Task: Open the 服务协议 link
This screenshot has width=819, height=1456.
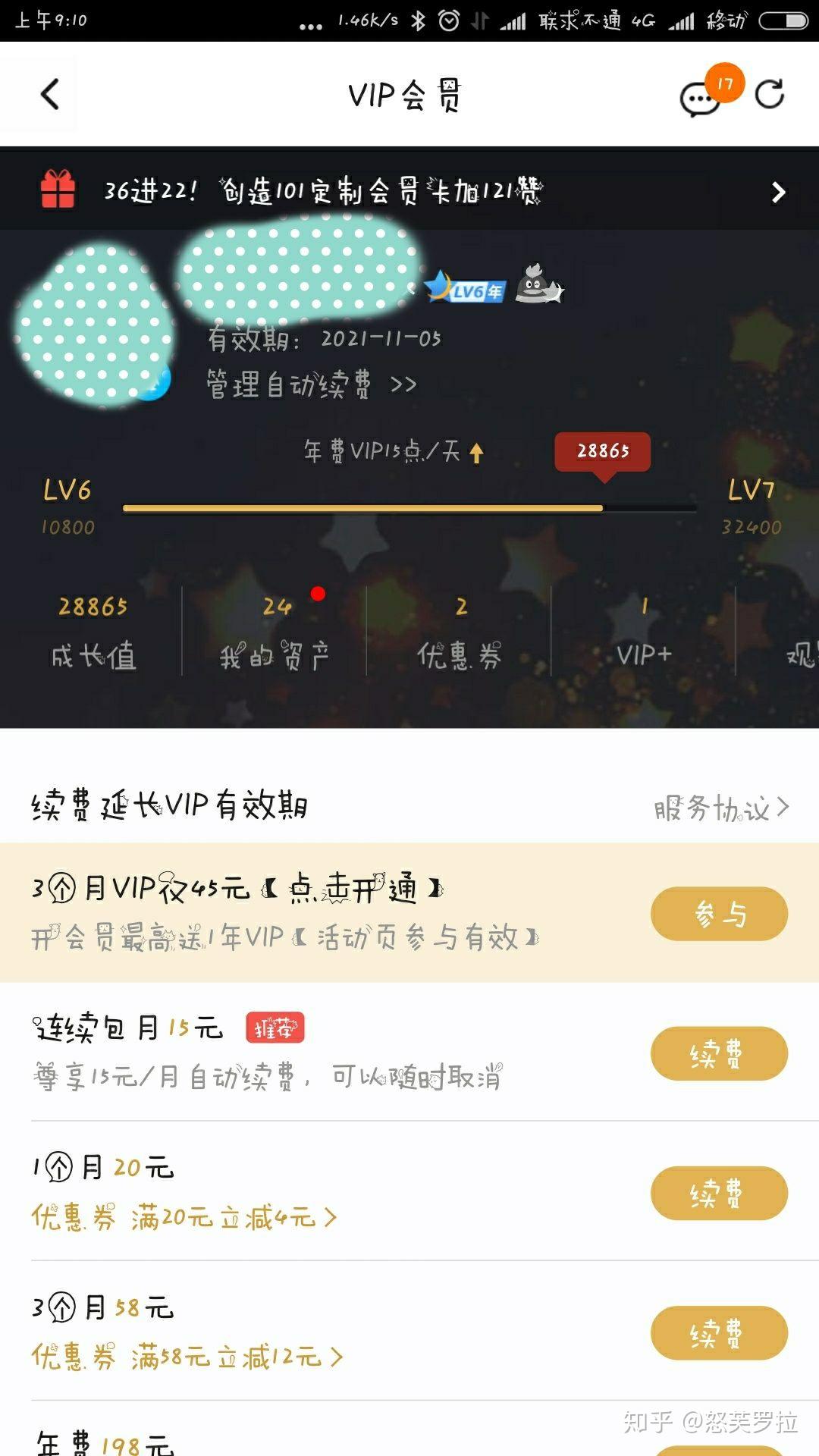Action: 721,808
